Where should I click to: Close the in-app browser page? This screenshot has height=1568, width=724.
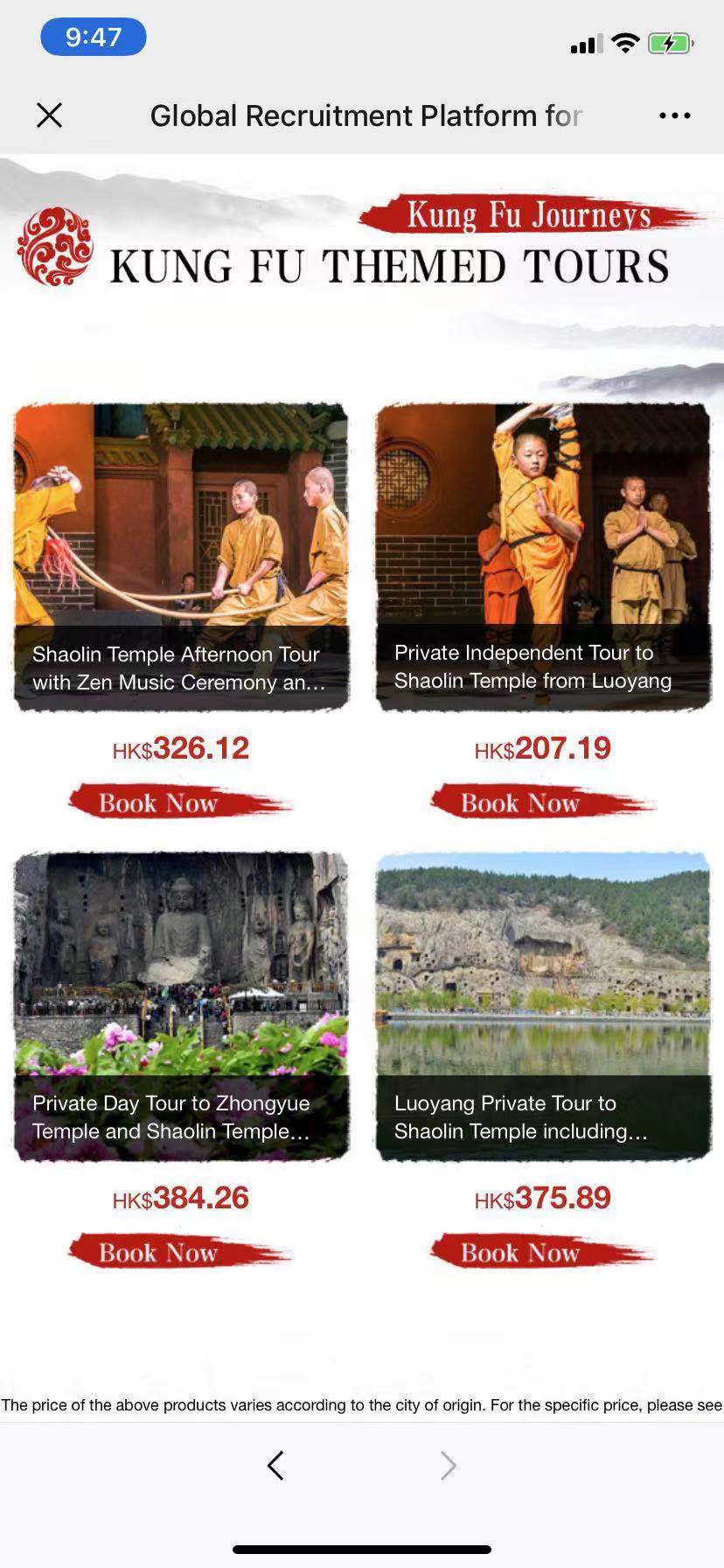pos(50,115)
